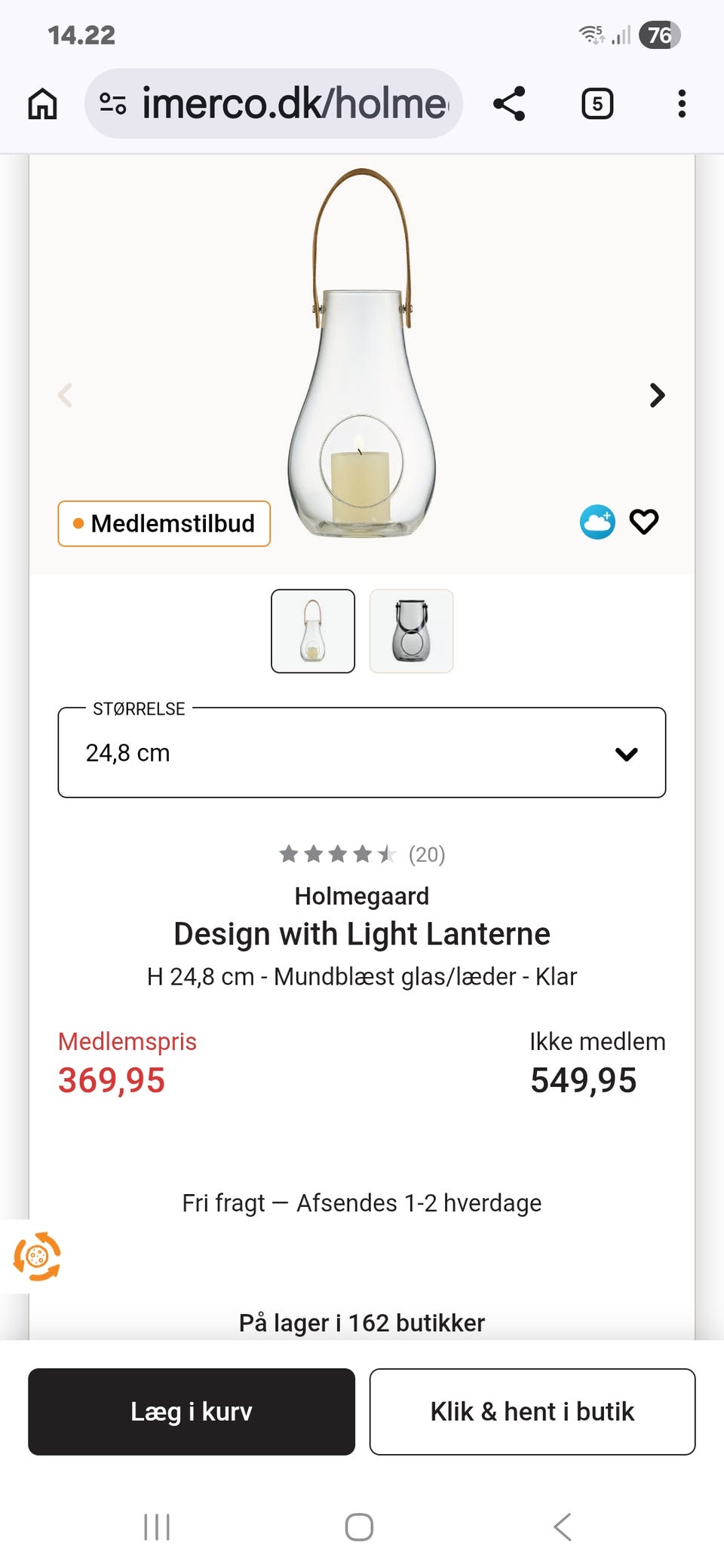This screenshot has height=1568, width=724.
Task: Open the customer reviews via star rating
Action: 362,854
